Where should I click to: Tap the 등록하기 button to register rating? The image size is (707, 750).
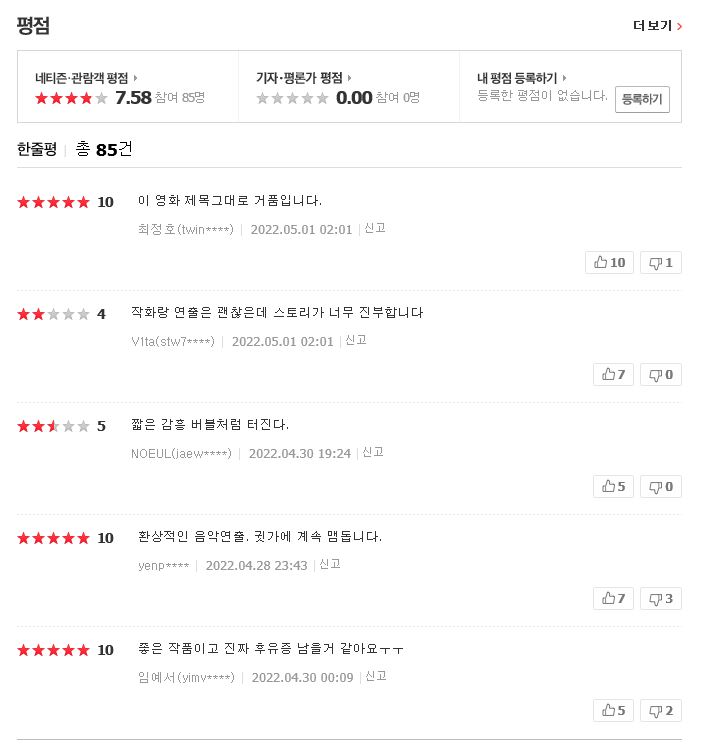tap(642, 99)
